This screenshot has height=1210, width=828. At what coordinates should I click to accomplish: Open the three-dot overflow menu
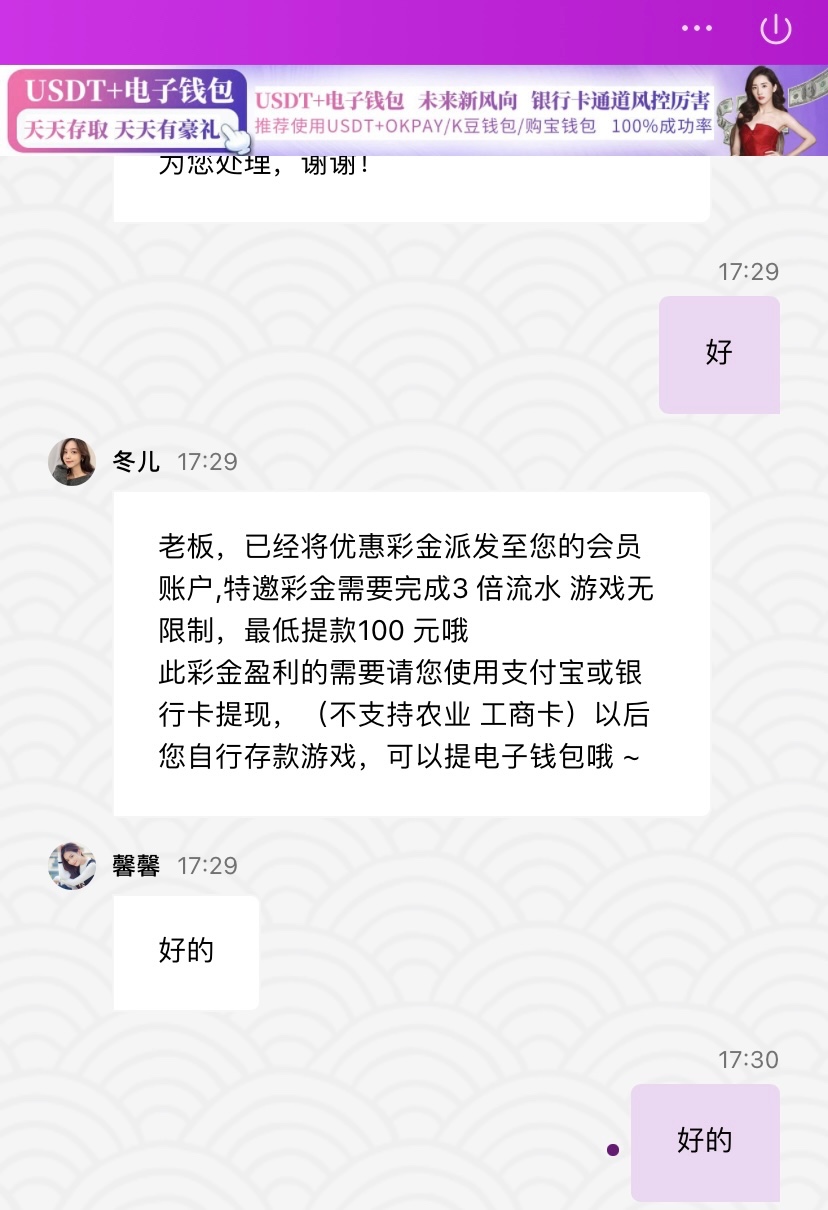pyautogui.click(x=697, y=29)
